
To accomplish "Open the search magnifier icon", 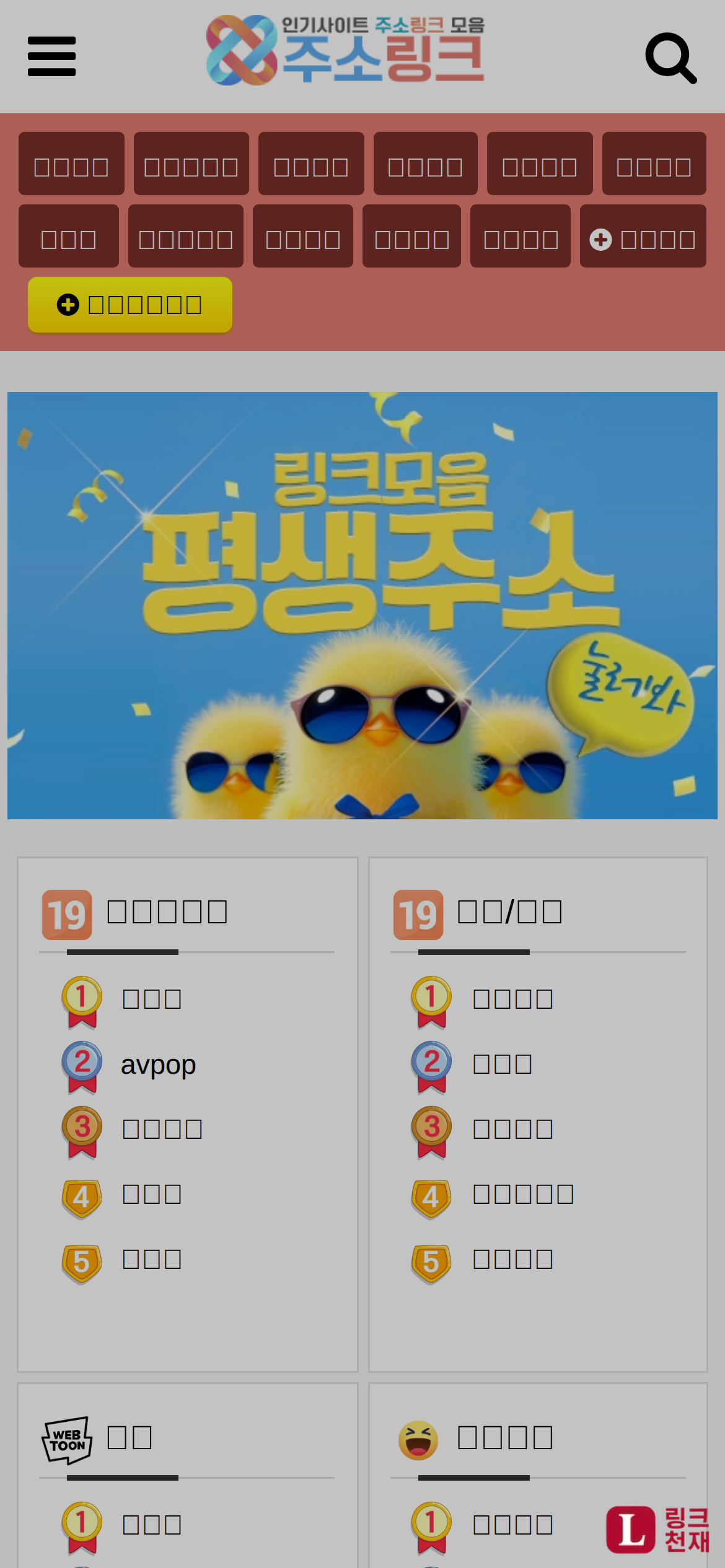I will point(670,58).
